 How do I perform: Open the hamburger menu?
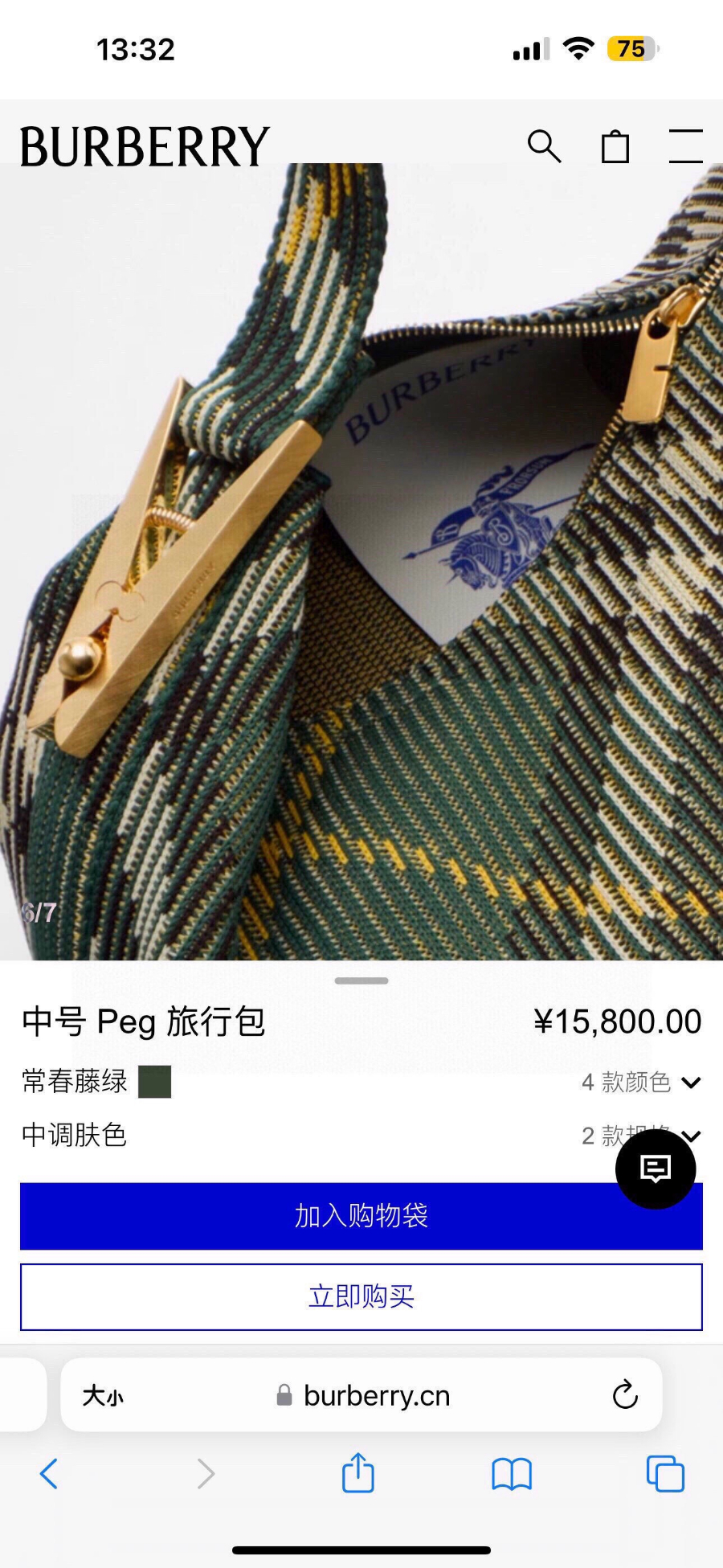coord(685,146)
